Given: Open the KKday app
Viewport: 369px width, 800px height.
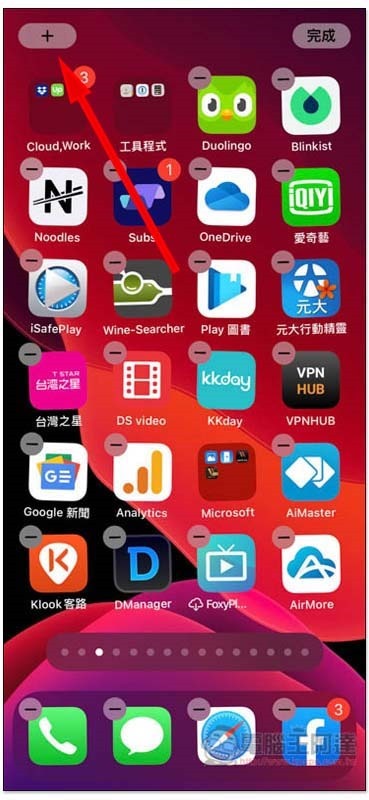Looking at the screenshot, I should (x=227, y=380).
